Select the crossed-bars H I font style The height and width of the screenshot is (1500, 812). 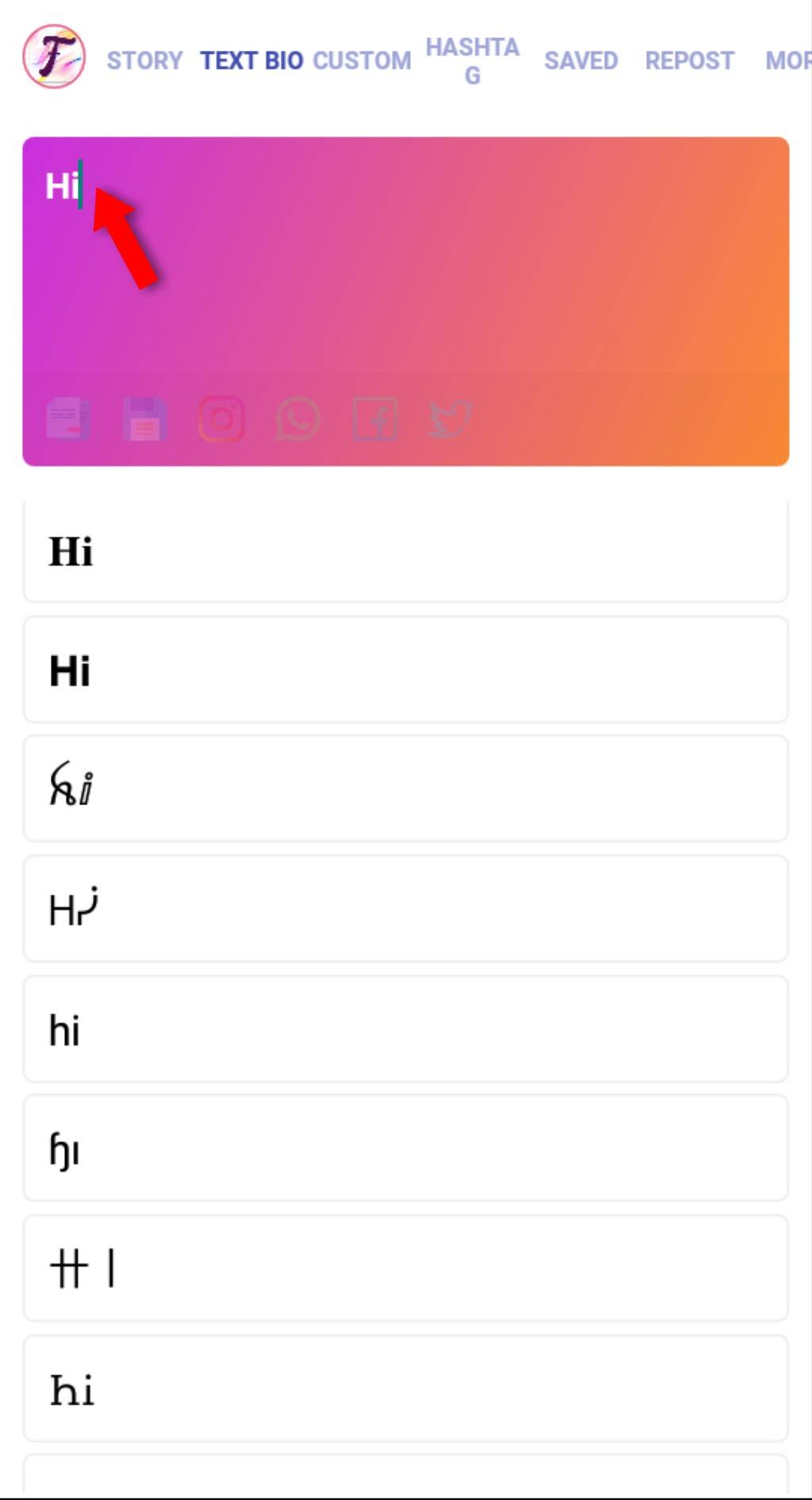pyautogui.click(x=404, y=1268)
